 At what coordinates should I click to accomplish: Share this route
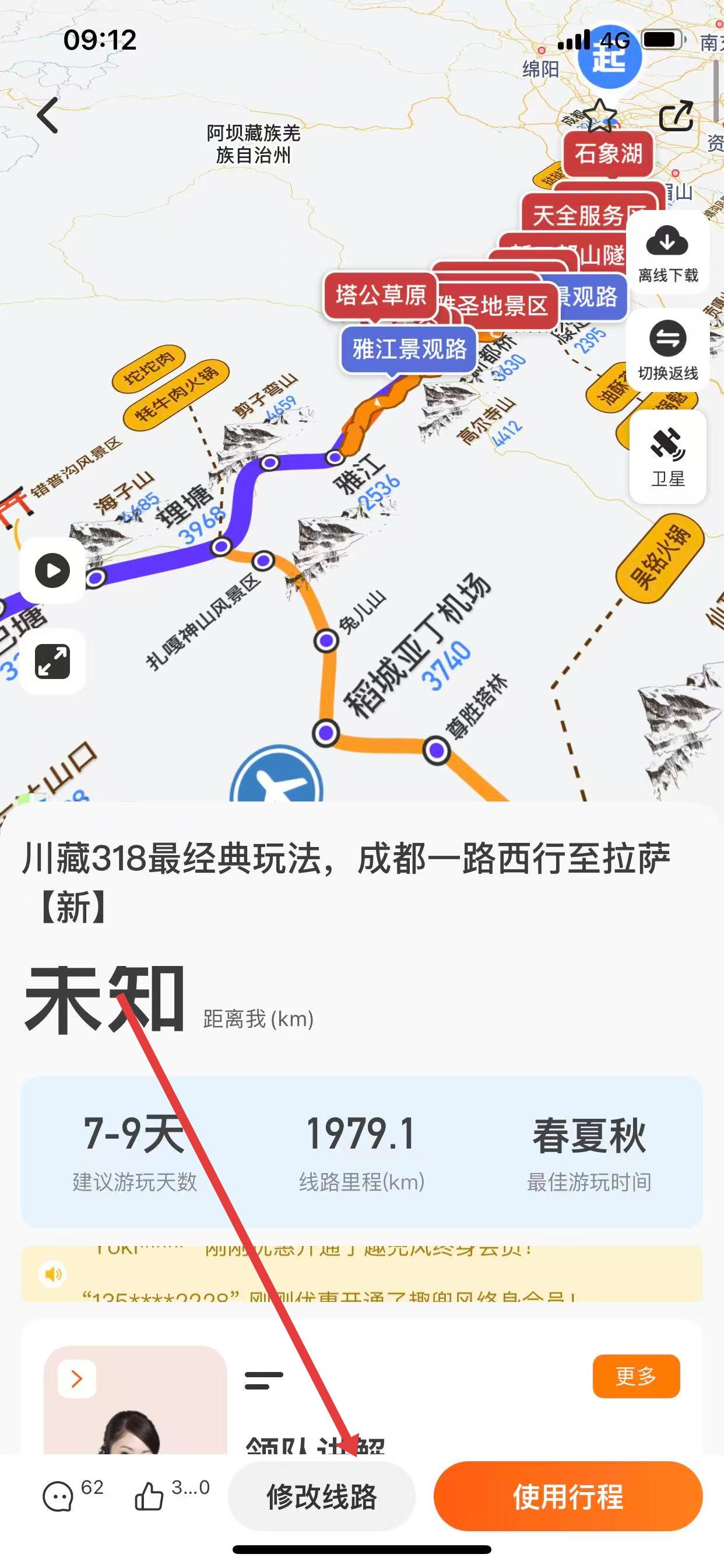click(x=676, y=116)
